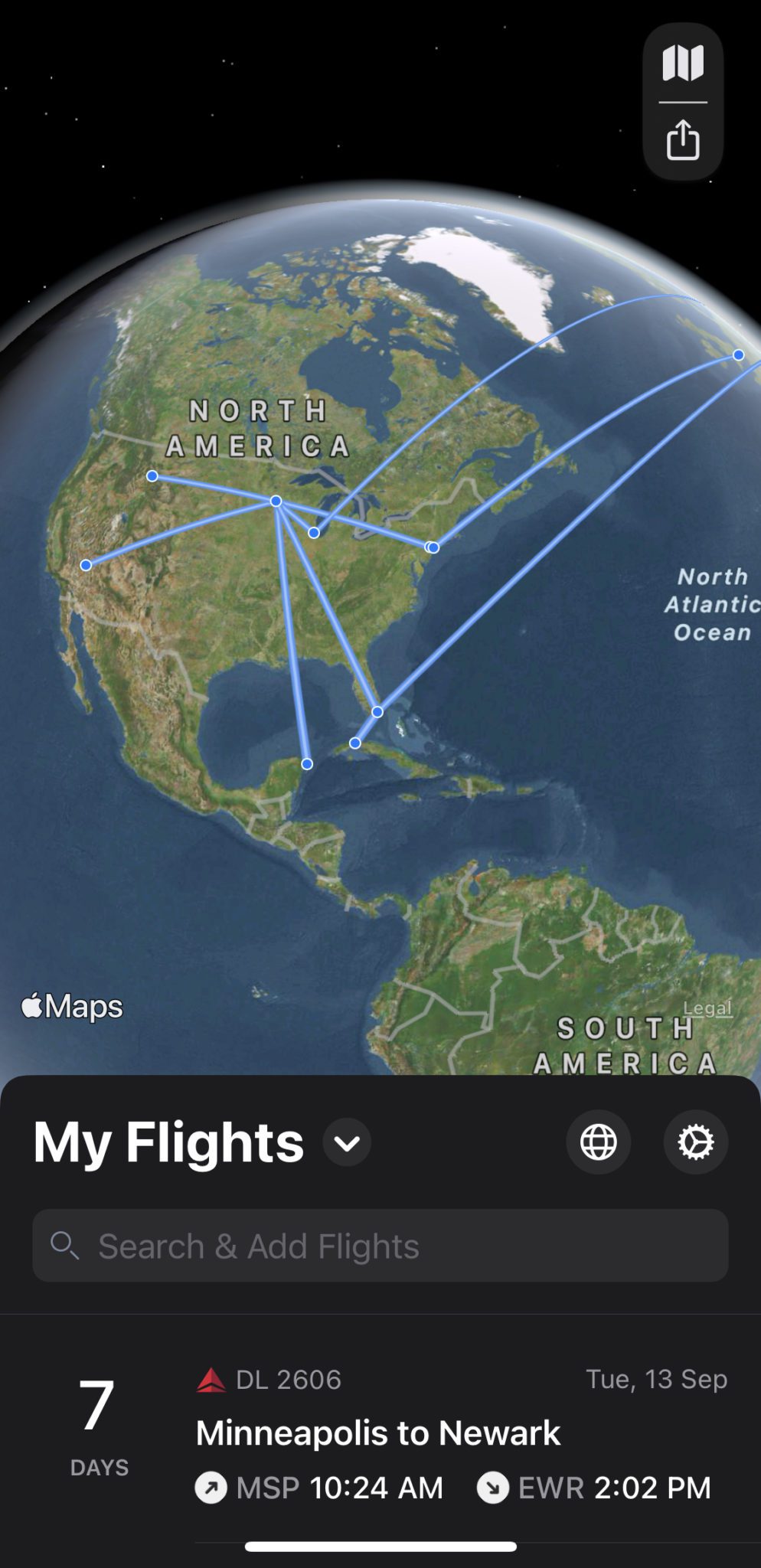Image resolution: width=761 pixels, height=1568 pixels.
Task: Select the Minneapolis hub marker on the globe
Action: [276, 501]
